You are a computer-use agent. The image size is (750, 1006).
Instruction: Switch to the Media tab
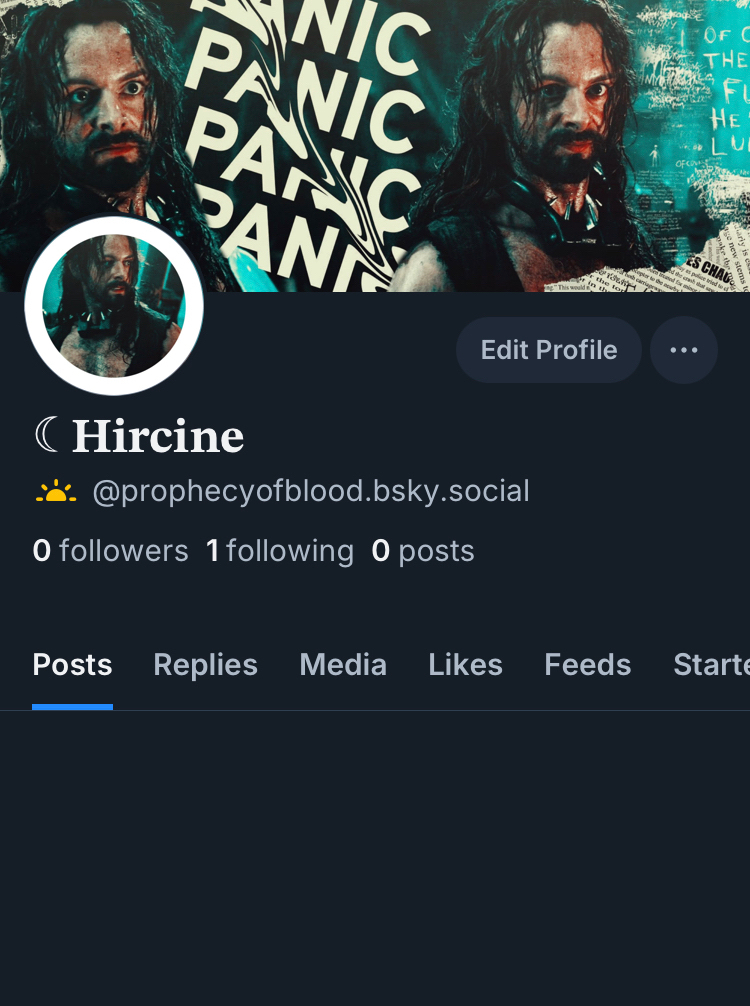[343, 665]
